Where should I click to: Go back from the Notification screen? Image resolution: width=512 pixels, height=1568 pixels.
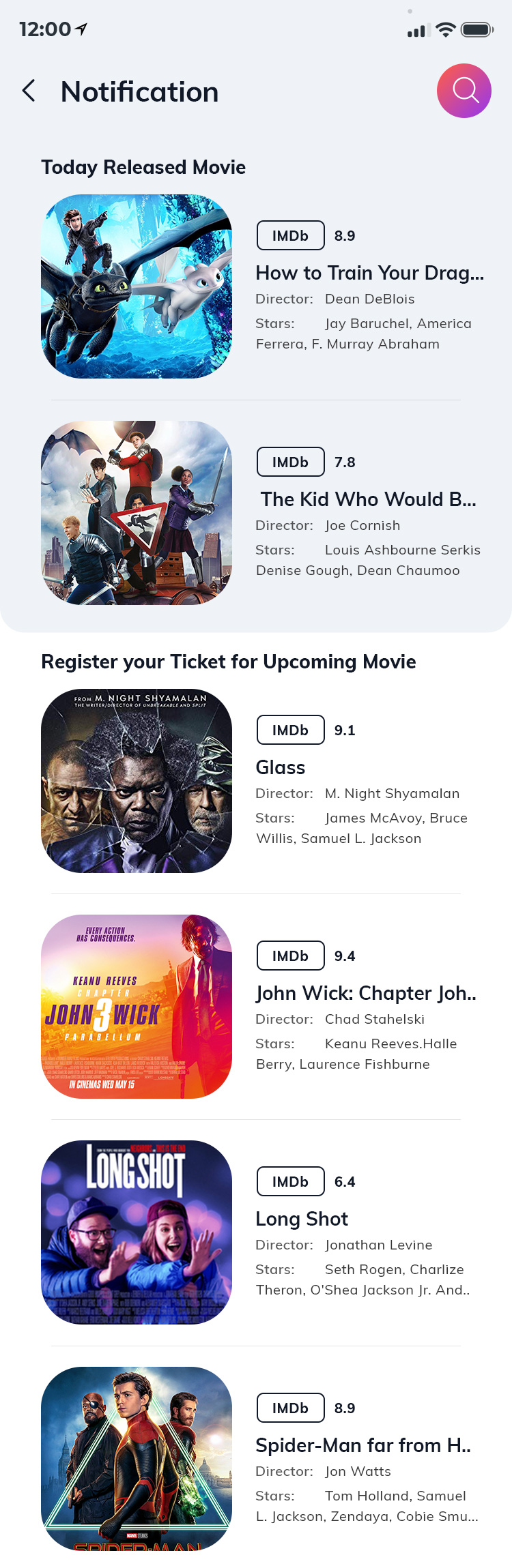(29, 91)
